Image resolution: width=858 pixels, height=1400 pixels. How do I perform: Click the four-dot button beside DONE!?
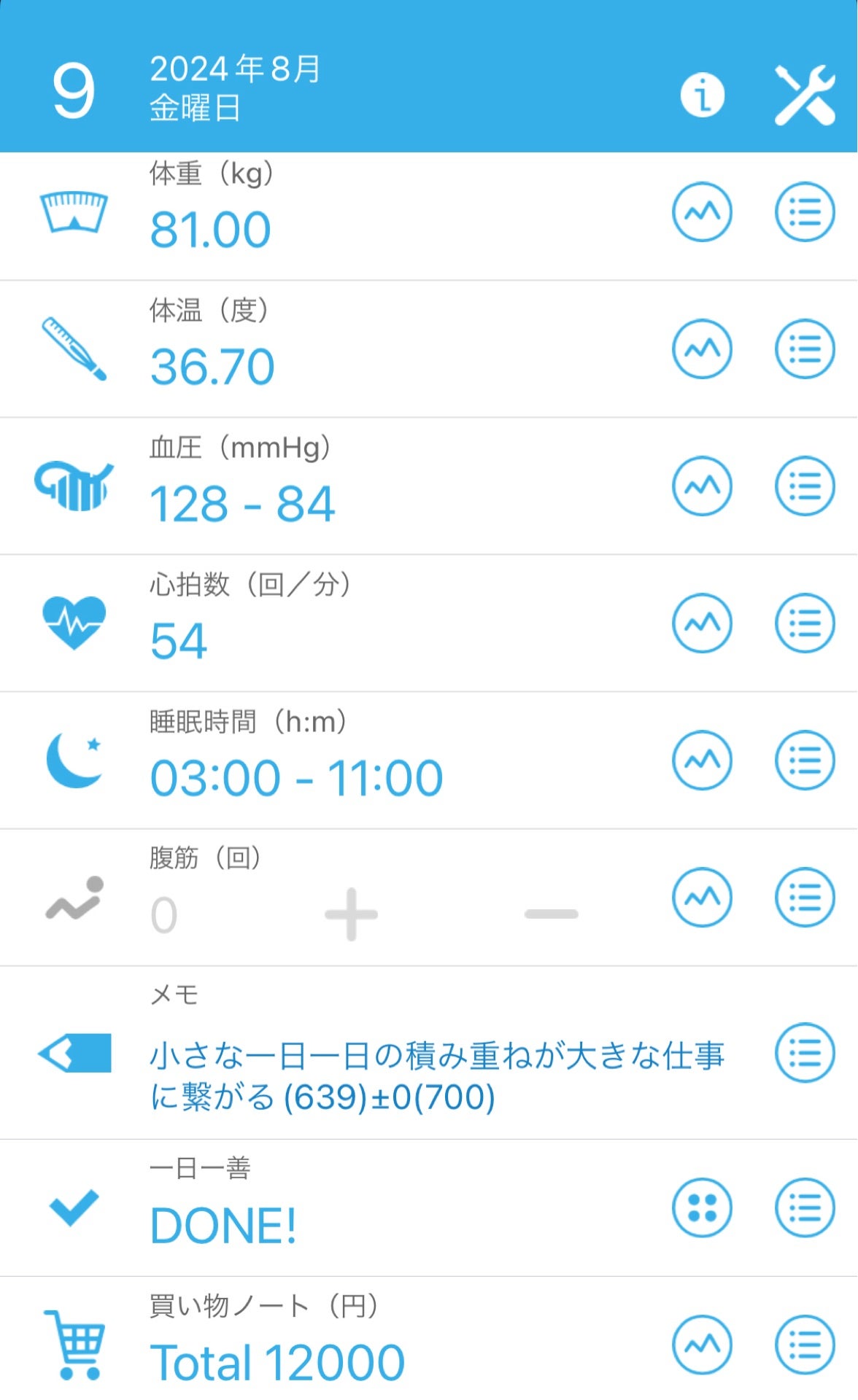pos(703,1207)
